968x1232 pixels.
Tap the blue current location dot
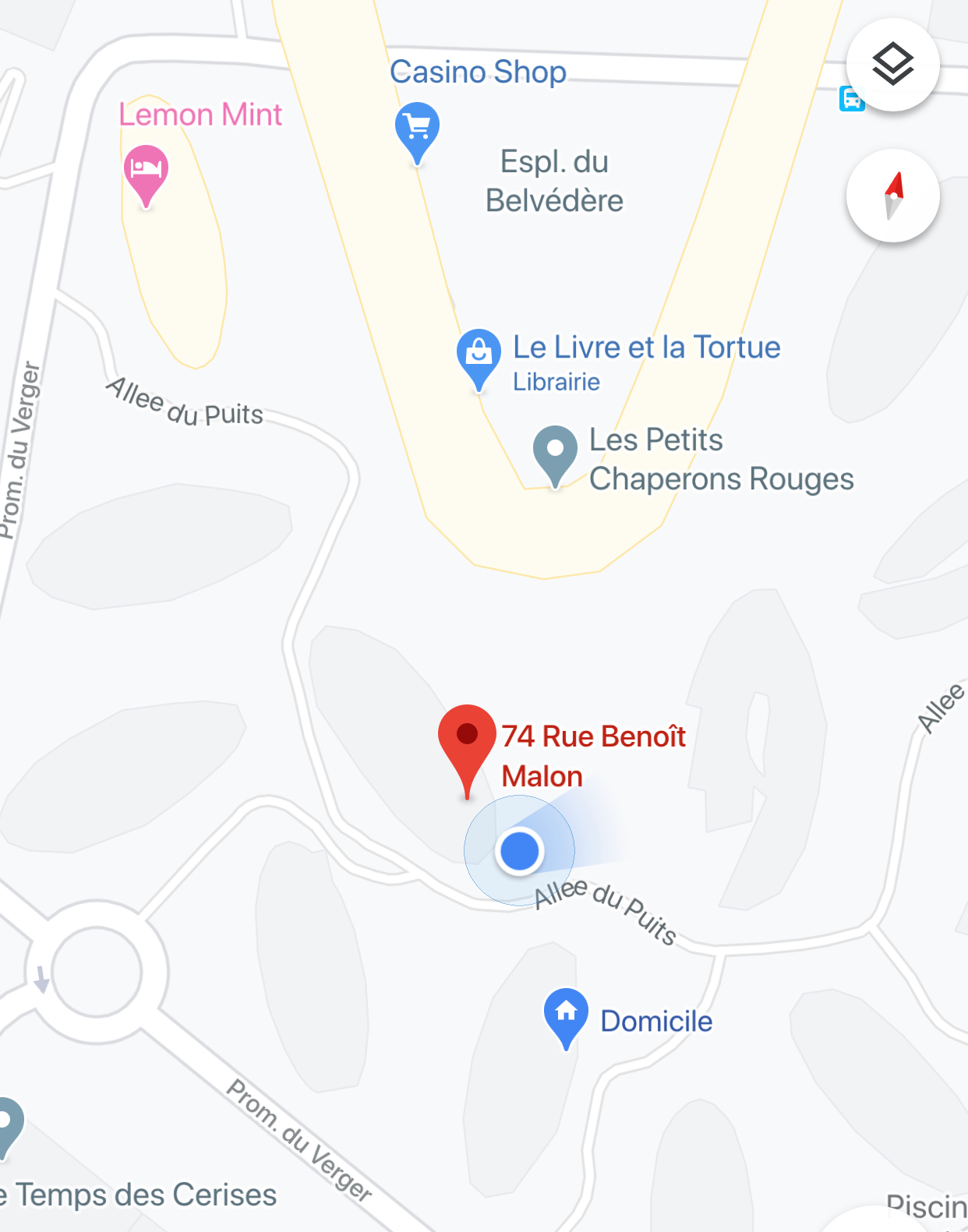point(519,850)
